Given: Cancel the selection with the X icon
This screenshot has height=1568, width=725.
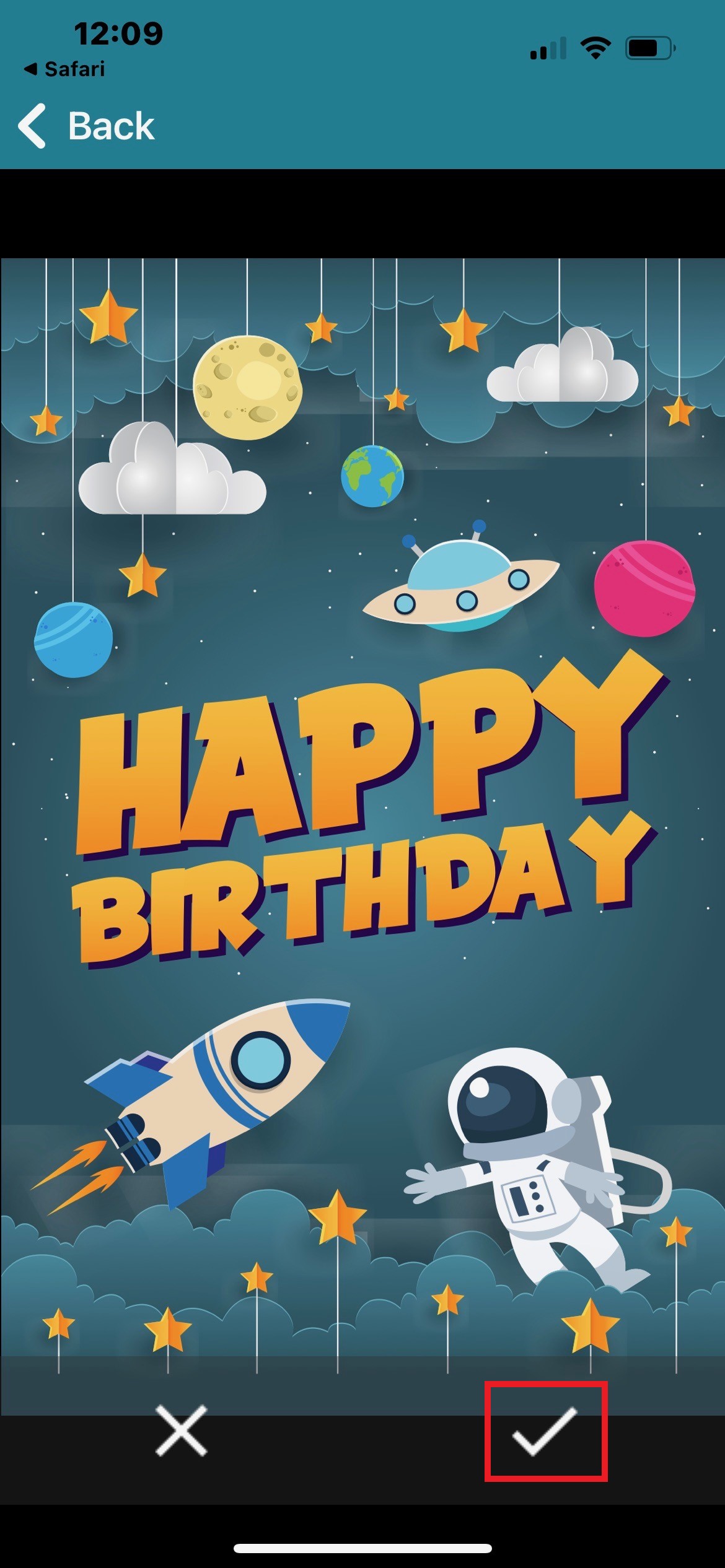Looking at the screenshot, I should pos(181,1431).
